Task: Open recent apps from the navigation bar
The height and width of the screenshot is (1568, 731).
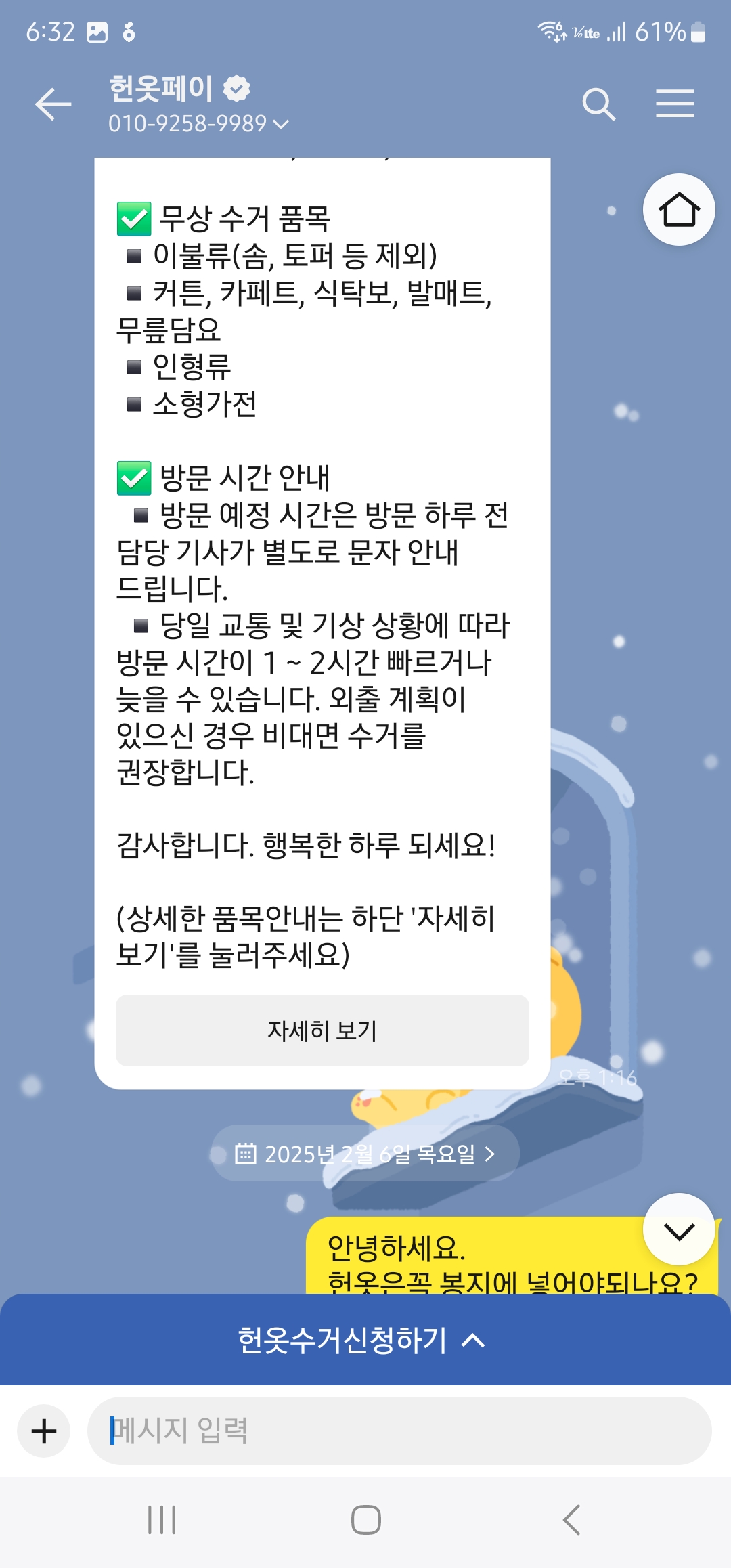Action: click(x=162, y=1520)
